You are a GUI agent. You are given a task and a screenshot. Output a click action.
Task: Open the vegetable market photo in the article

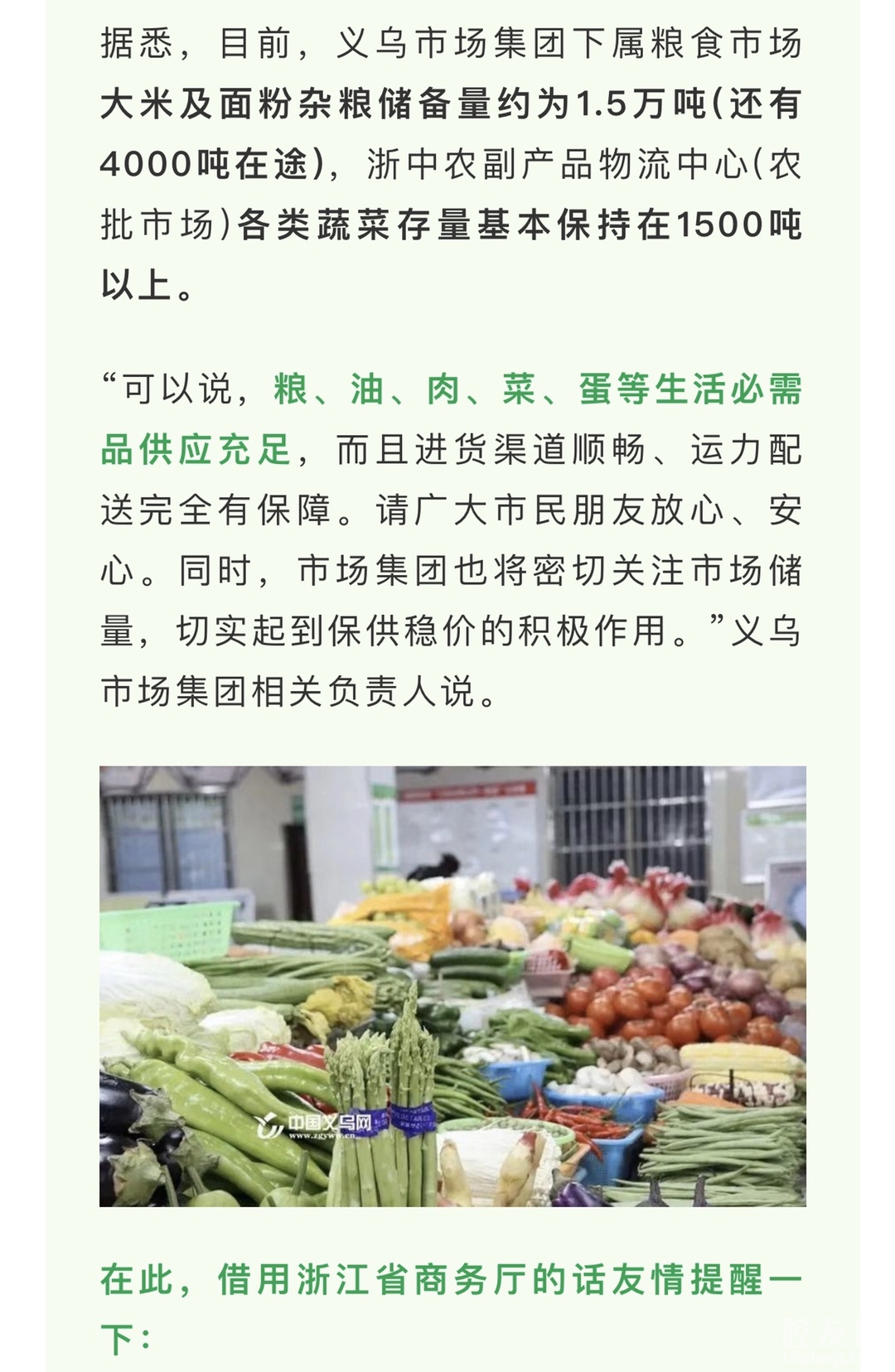(452, 986)
